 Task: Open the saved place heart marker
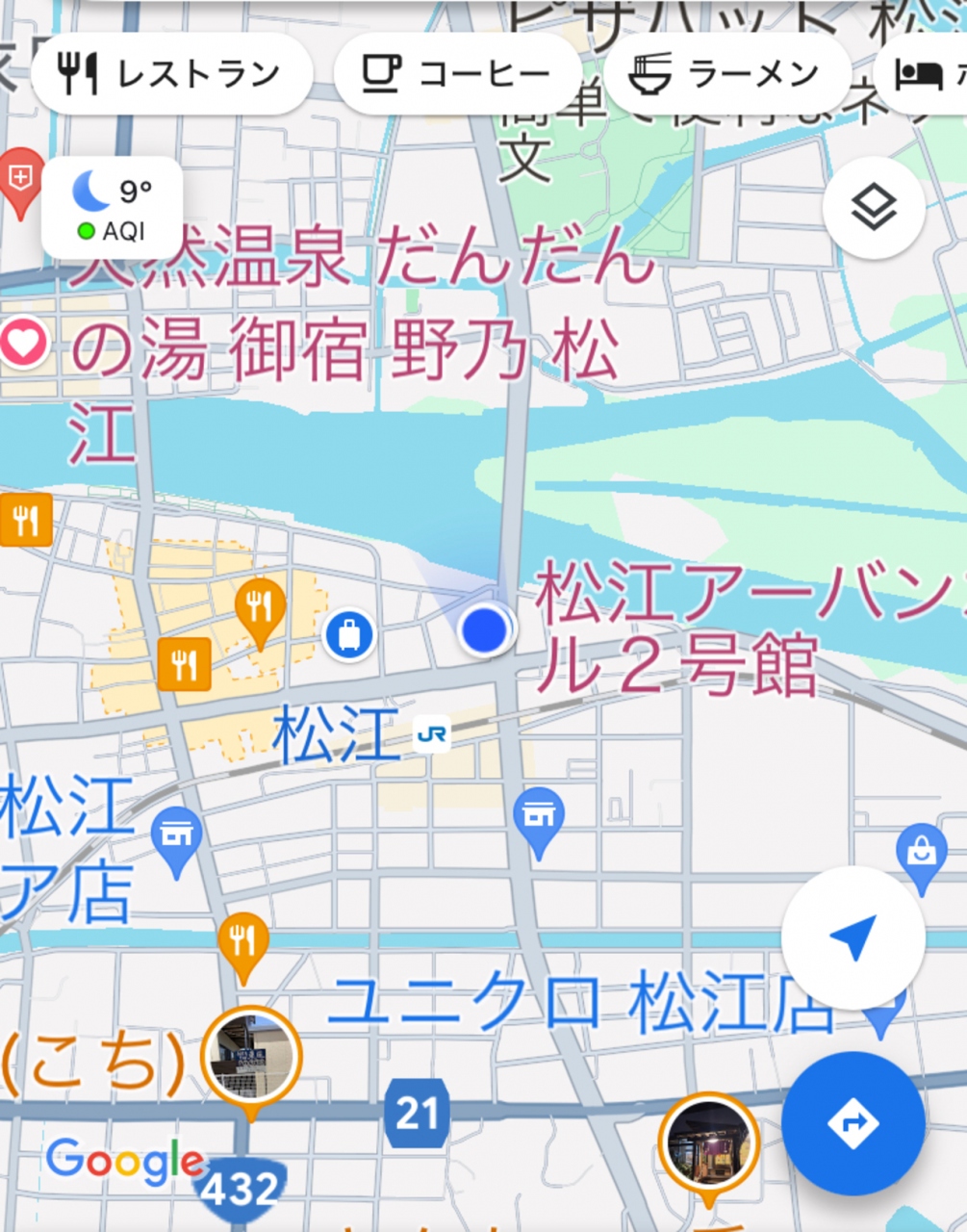tap(24, 343)
